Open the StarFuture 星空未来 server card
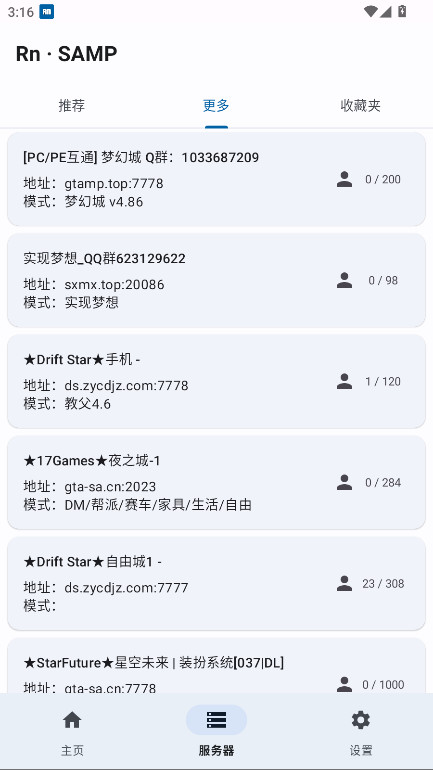The width and height of the screenshot is (433, 770). click(x=216, y=666)
